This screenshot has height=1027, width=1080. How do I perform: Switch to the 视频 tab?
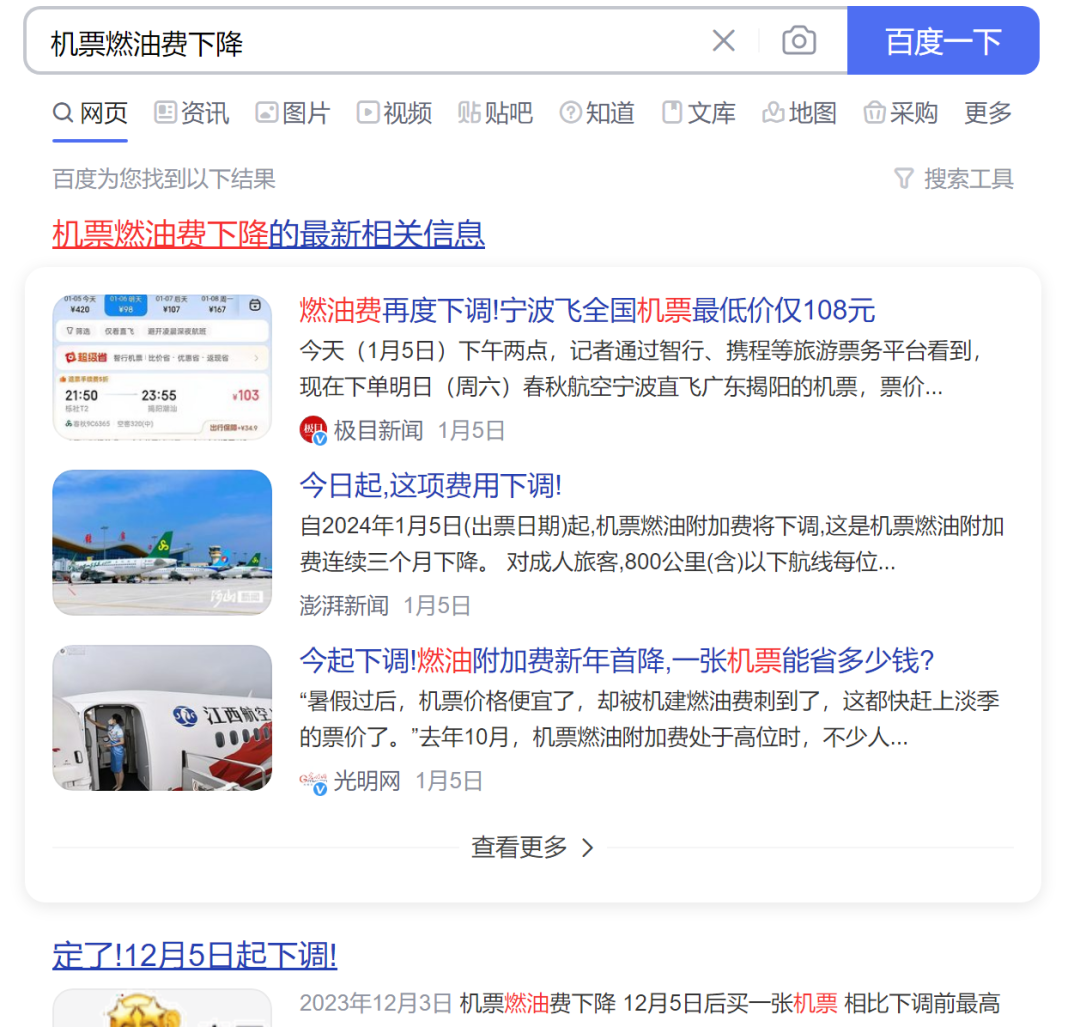pyautogui.click(x=395, y=113)
